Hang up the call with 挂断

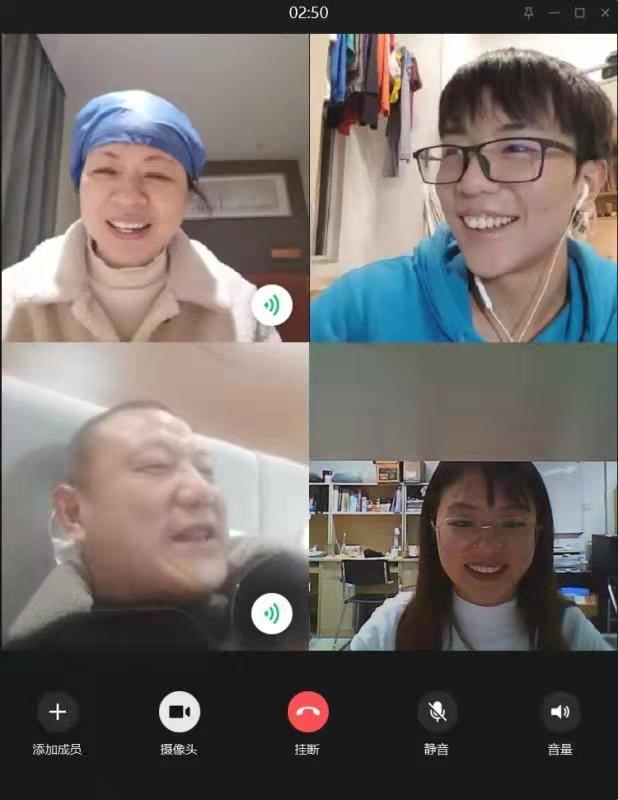308,712
